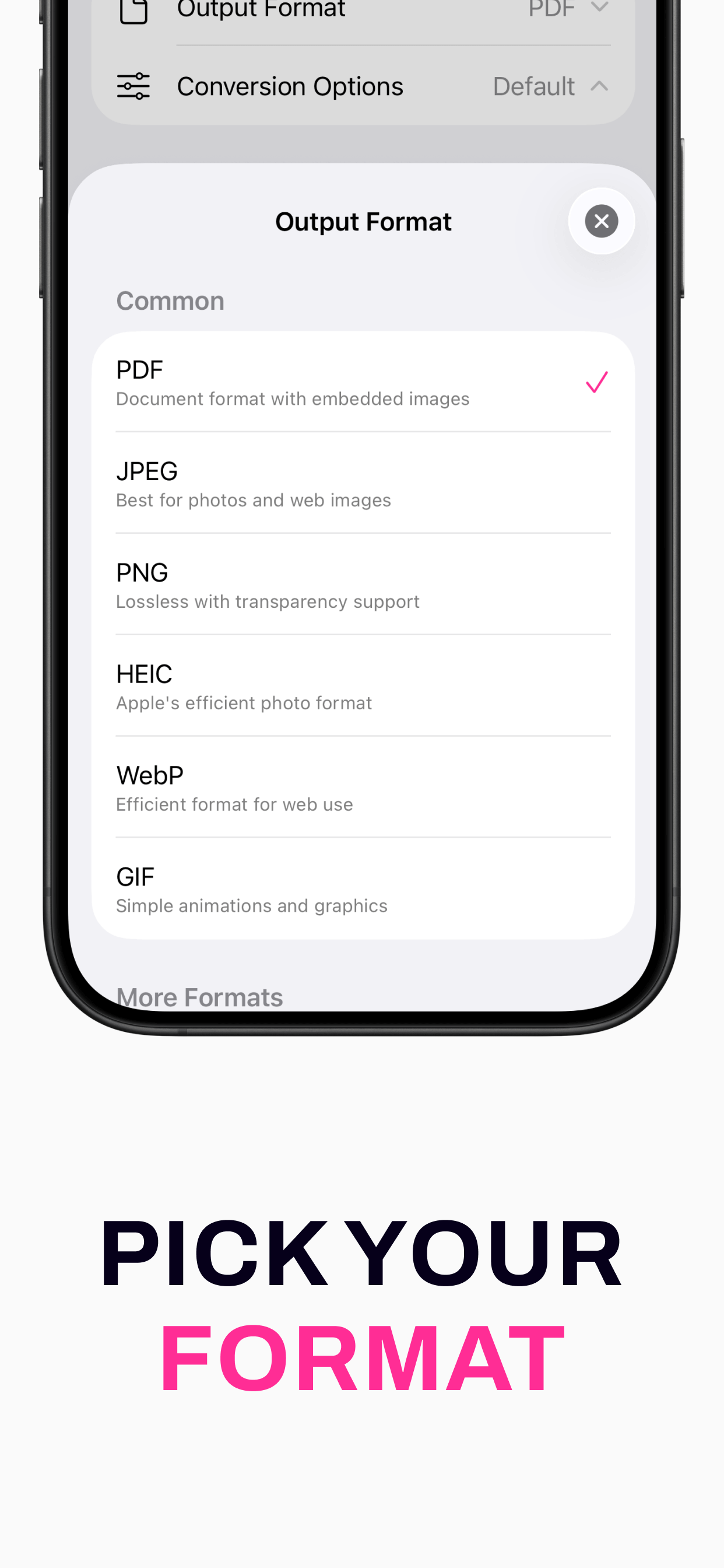Click the Output Format document icon
724x1568 pixels.
(x=134, y=10)
